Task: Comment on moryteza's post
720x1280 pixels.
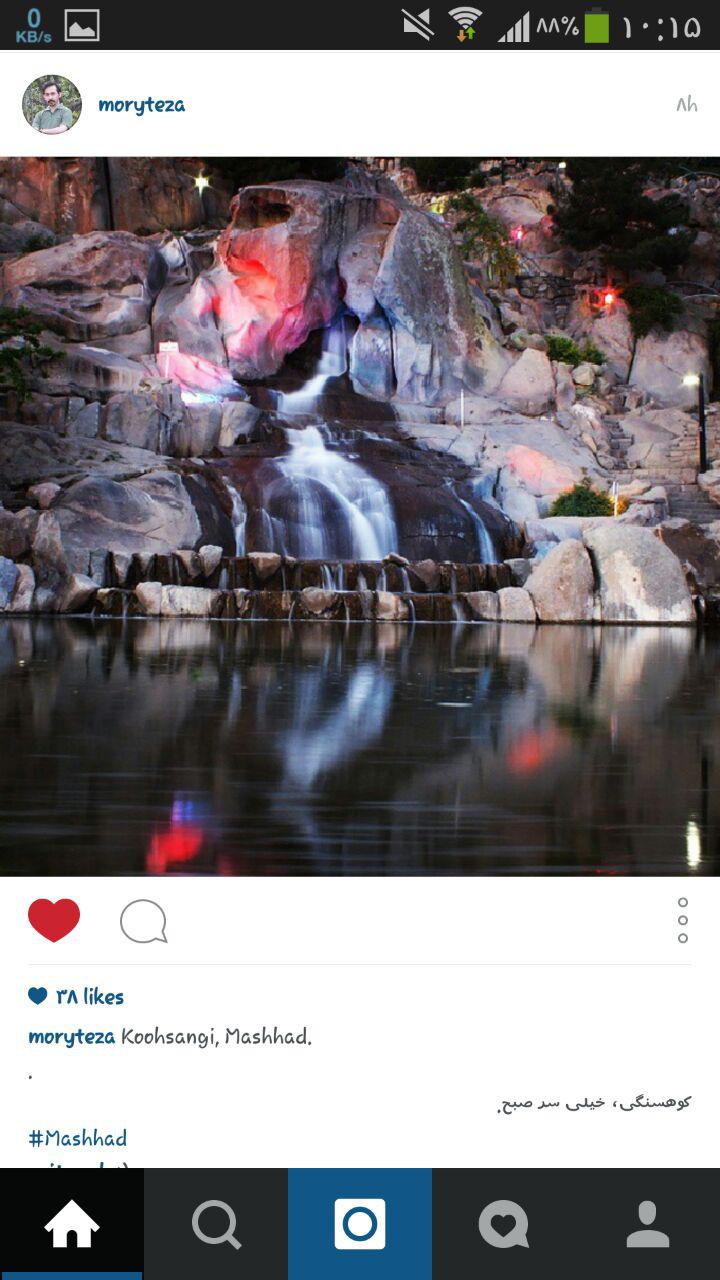Action: 143,921
